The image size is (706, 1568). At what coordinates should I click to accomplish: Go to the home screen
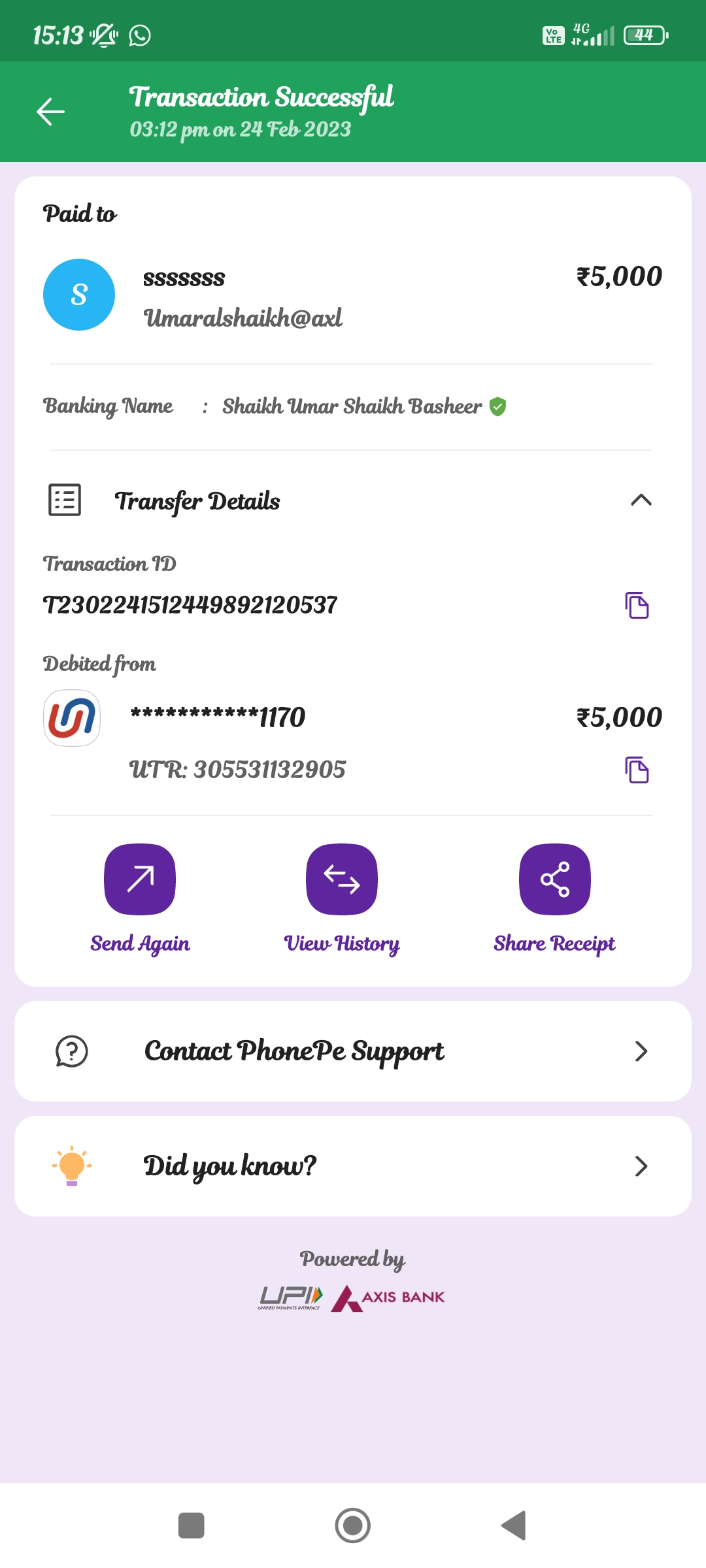(353, 1526)
